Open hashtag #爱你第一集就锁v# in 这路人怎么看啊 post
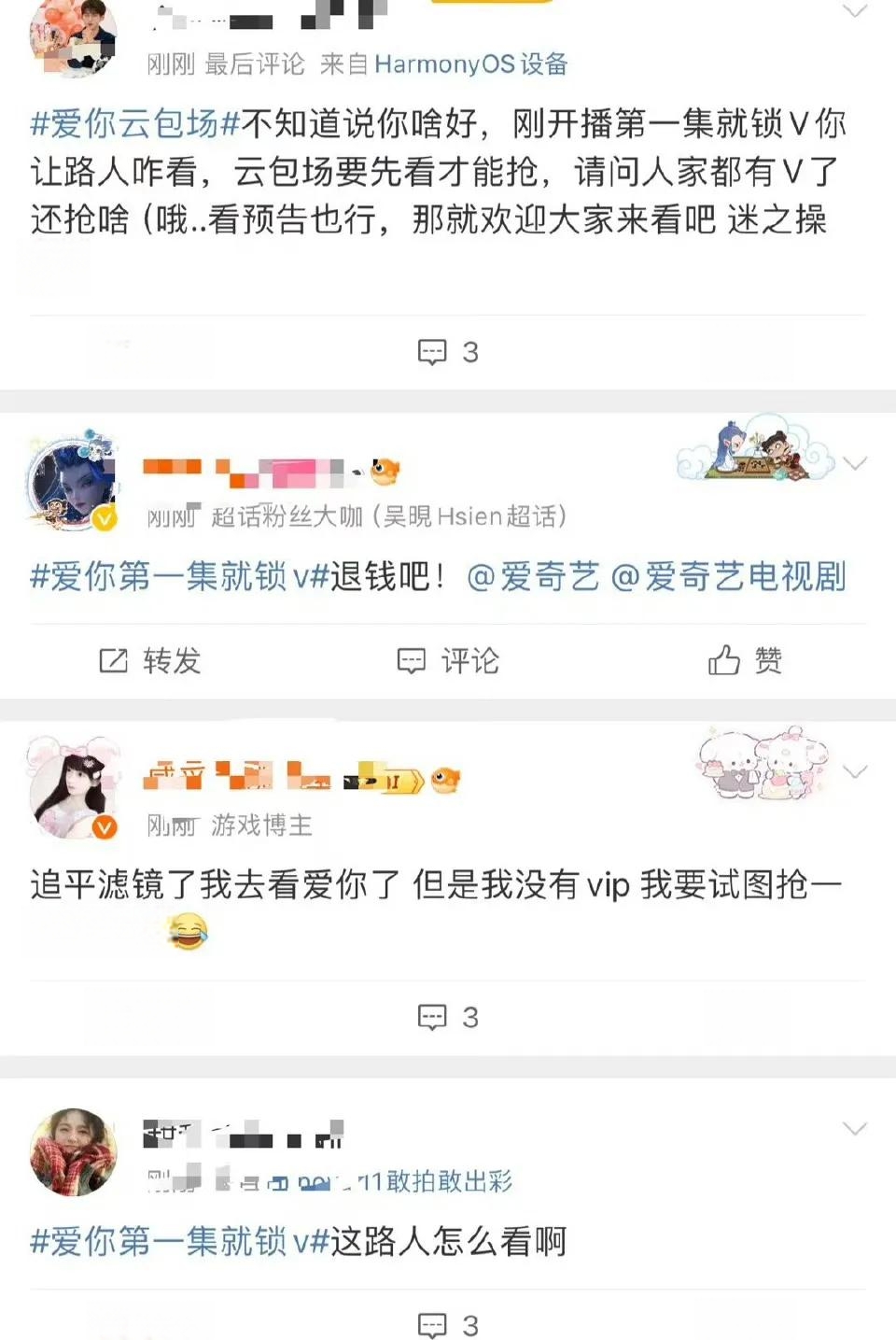This screenshot has height=1340, width=896. click(x=180, y=1242)
